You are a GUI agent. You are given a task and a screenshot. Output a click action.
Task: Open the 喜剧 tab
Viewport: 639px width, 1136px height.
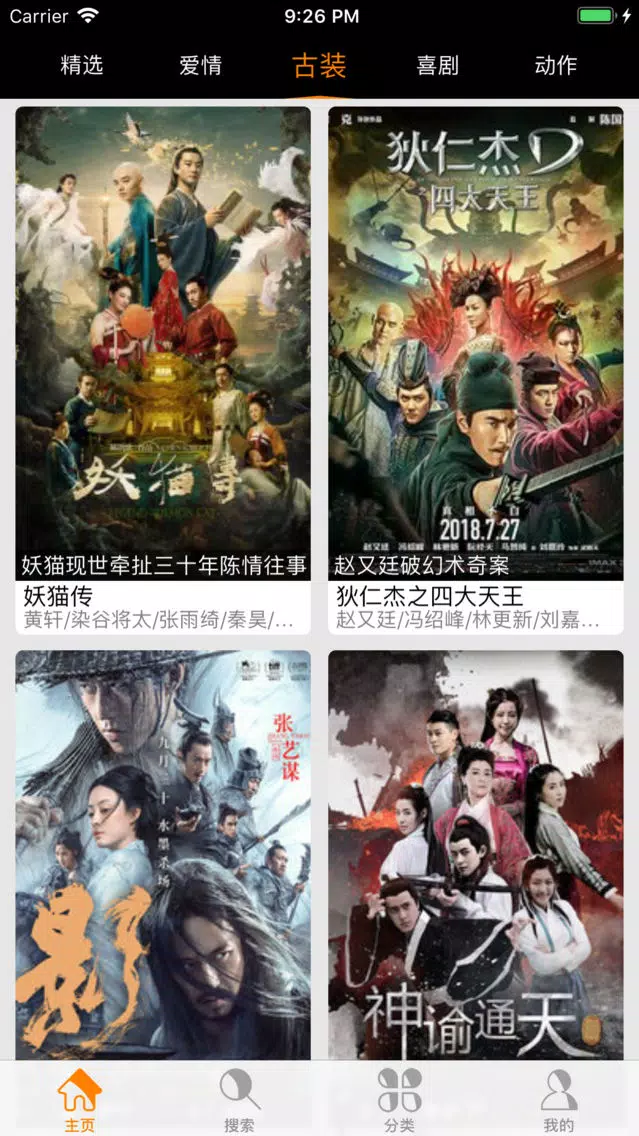438,65
